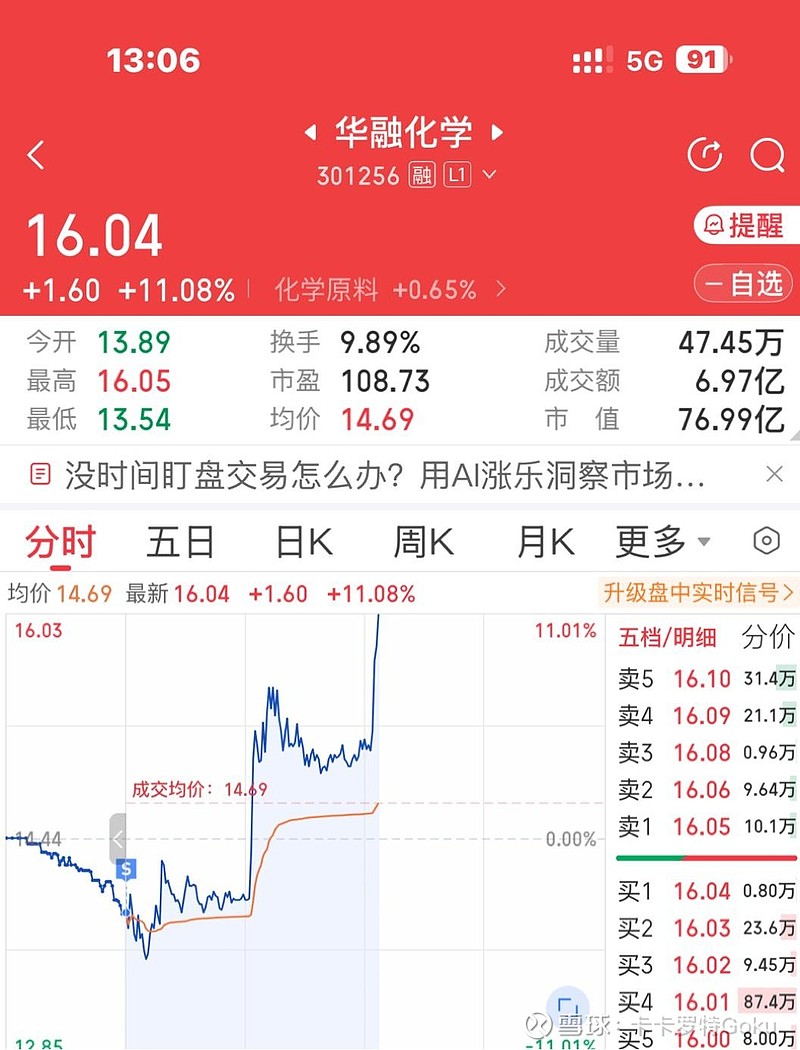Add 华融化学 to 自选 watchlist
The image size is (800, 1050).
click(742, 284)
